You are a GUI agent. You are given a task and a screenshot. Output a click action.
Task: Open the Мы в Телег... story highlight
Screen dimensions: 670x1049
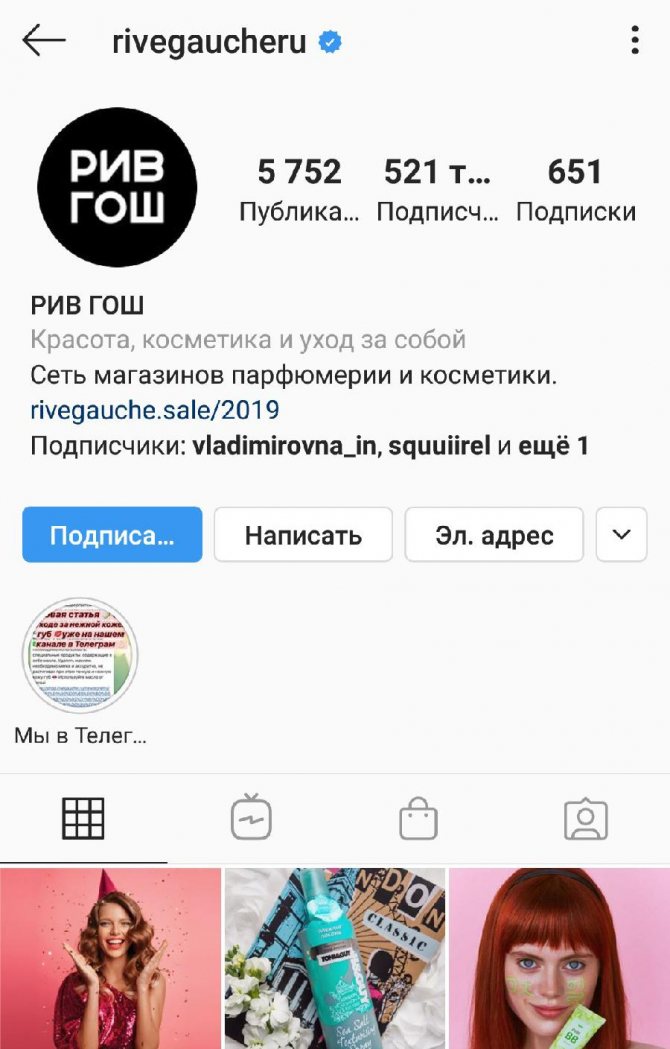[x=80, y=655]
